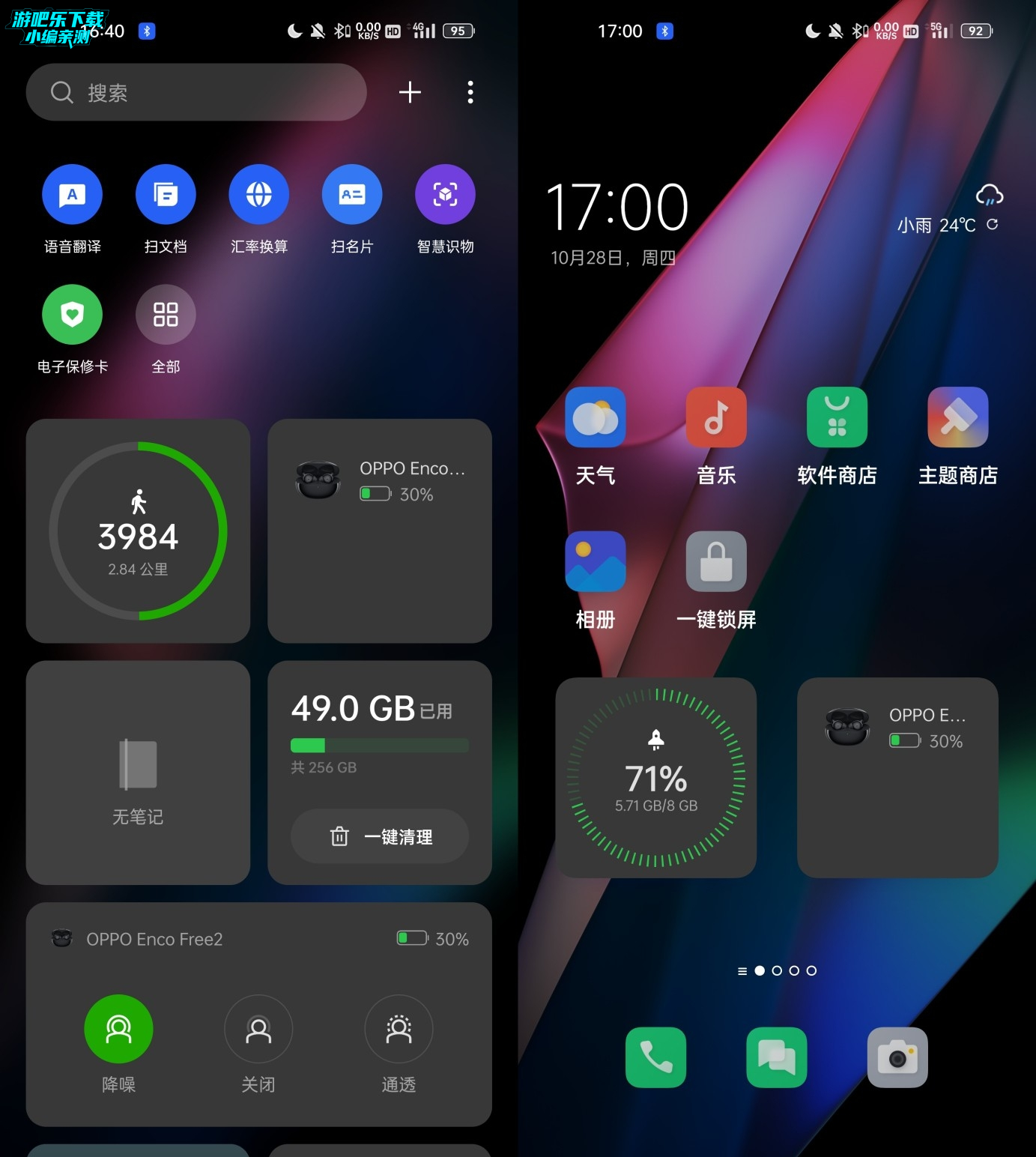Open 汇率换算 currency converter
Image resolution: width=1036 pixels, height=1157 pixels.
pos(258,195)
